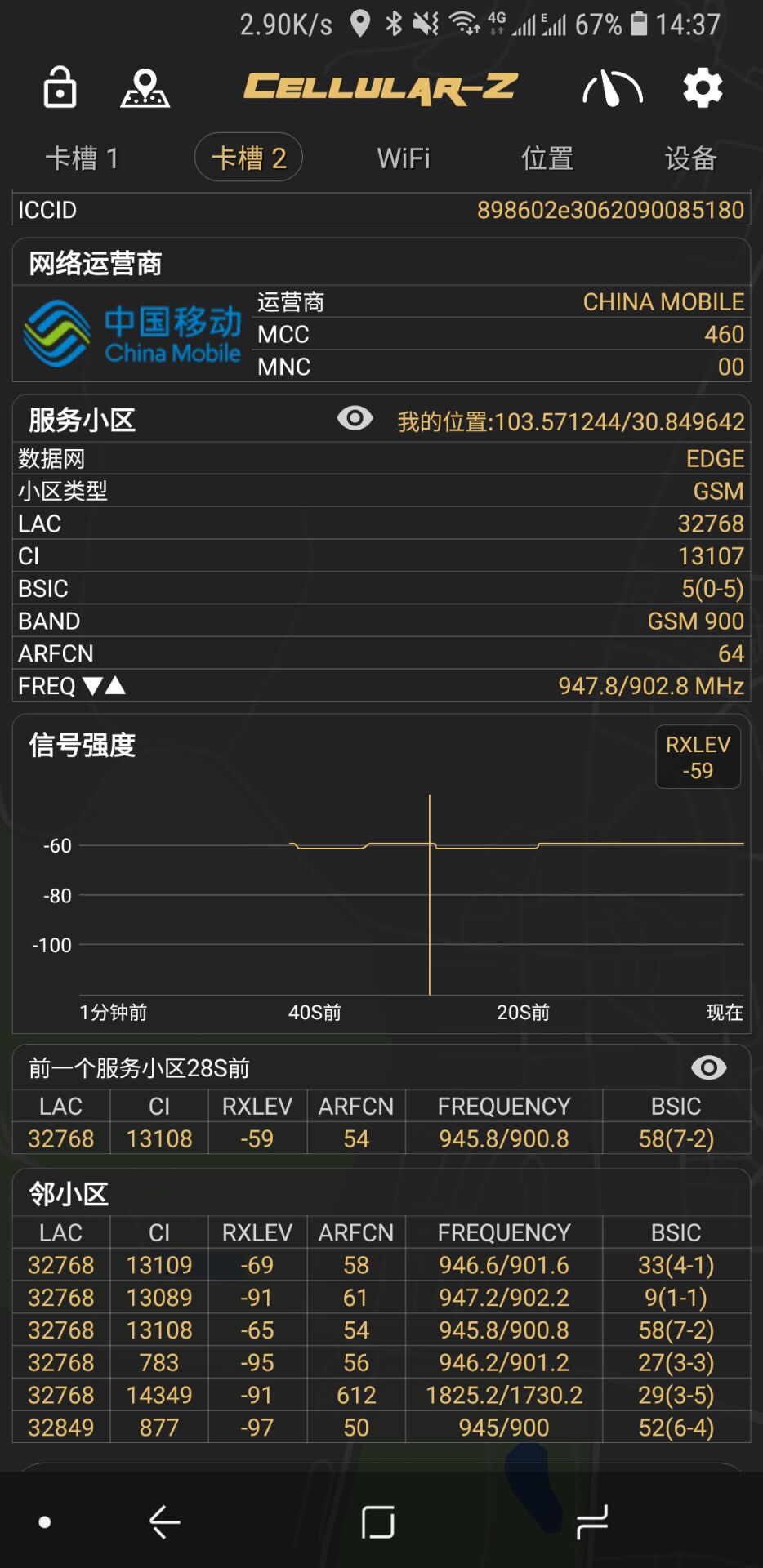Select the 卡槽 2 tab
The height and width of the screenshot is (1568, 763).
pyautogui.click(x=249, y=158)
